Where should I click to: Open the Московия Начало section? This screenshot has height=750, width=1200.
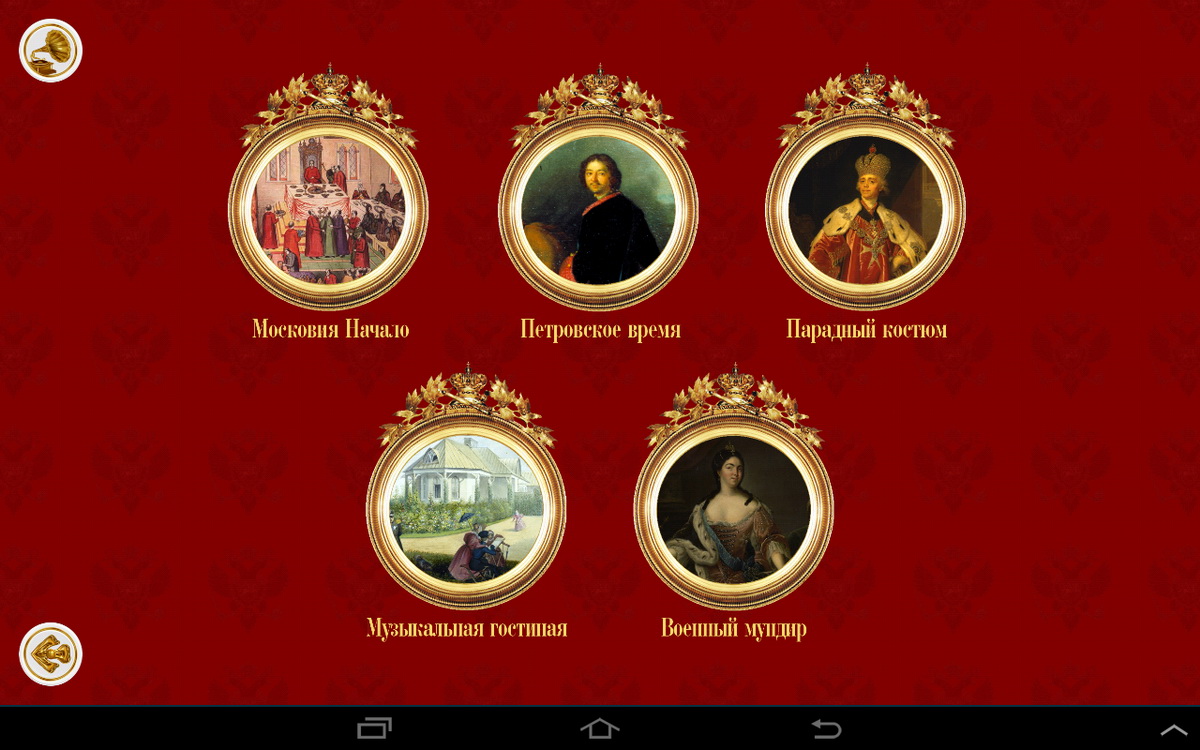pos(328,211)
